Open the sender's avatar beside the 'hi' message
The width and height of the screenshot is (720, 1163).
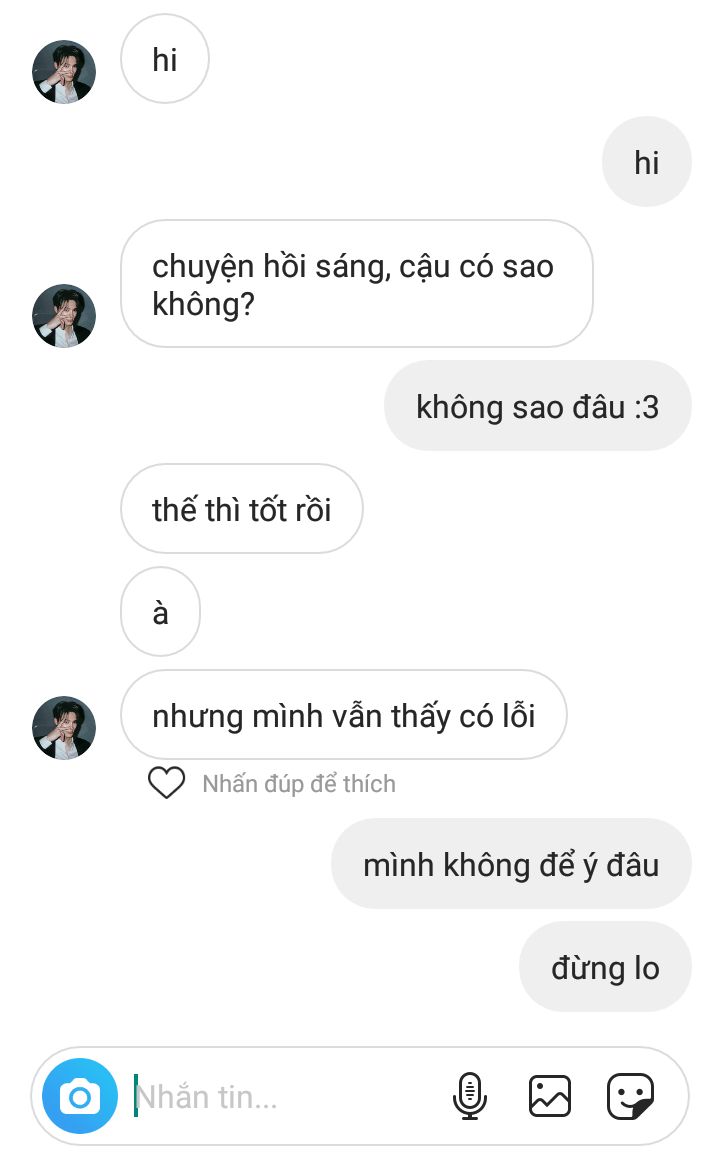point(63,72)
